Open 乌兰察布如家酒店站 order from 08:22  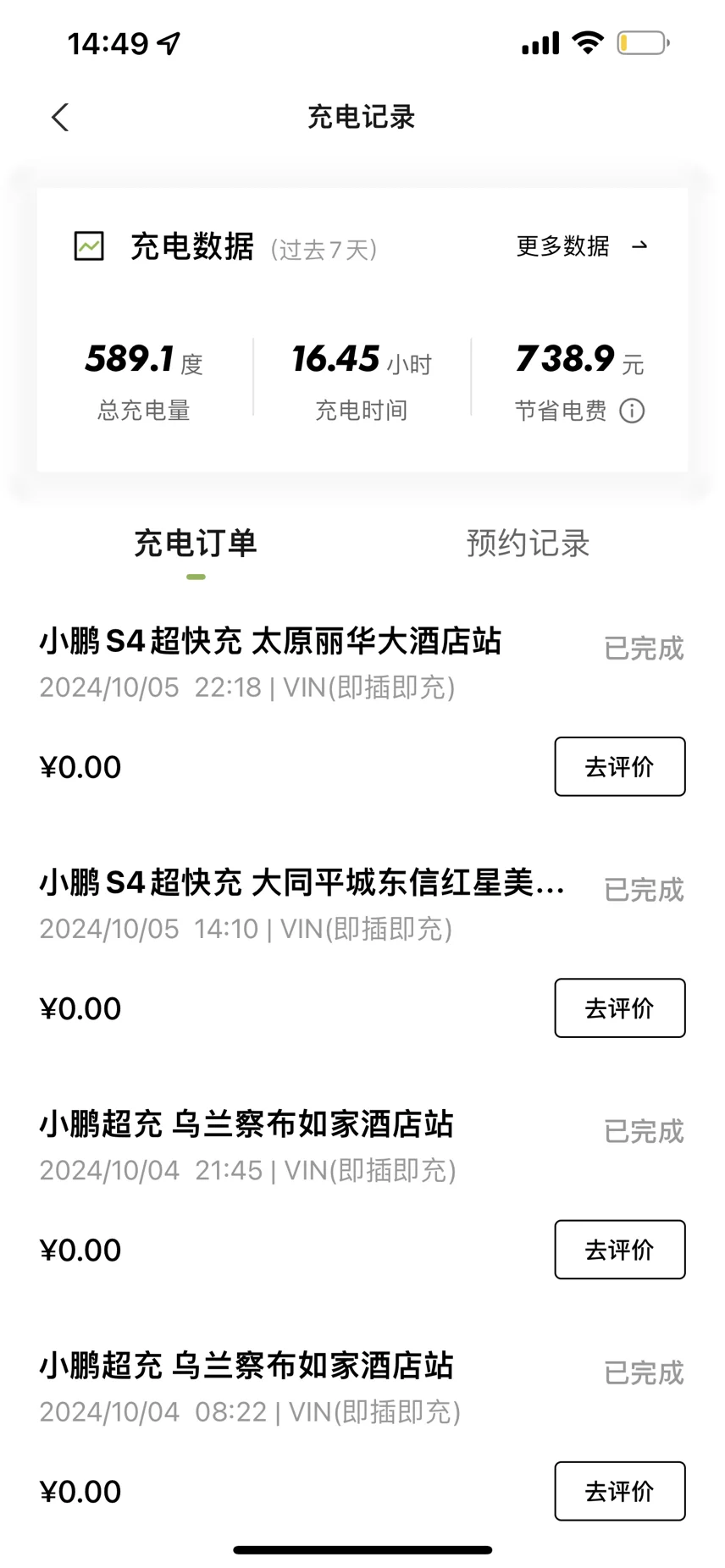click(246, 1366)
